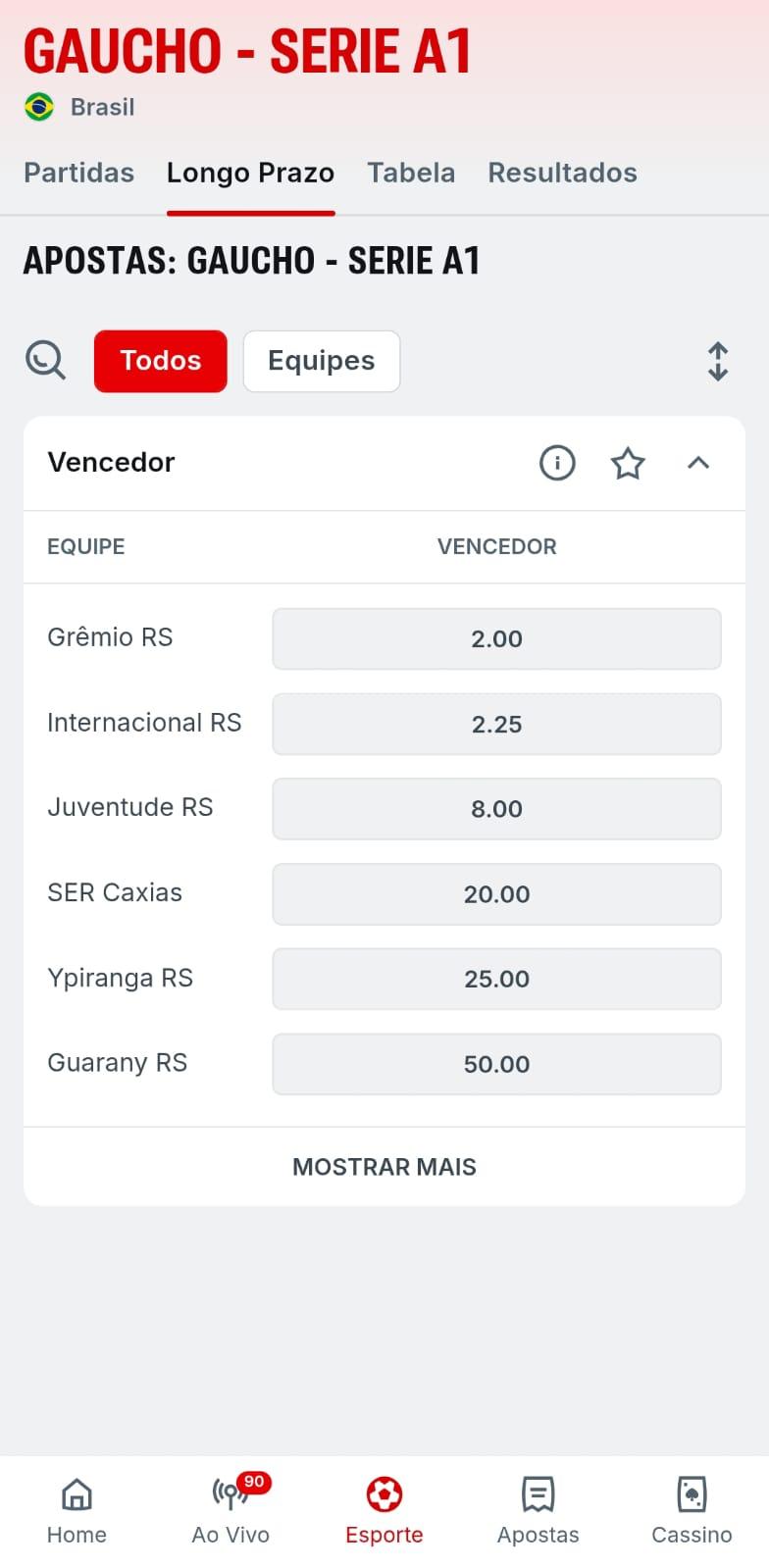Screen dimensions: 769x1568
Task: Open the search icon
Action: point(45,361)
